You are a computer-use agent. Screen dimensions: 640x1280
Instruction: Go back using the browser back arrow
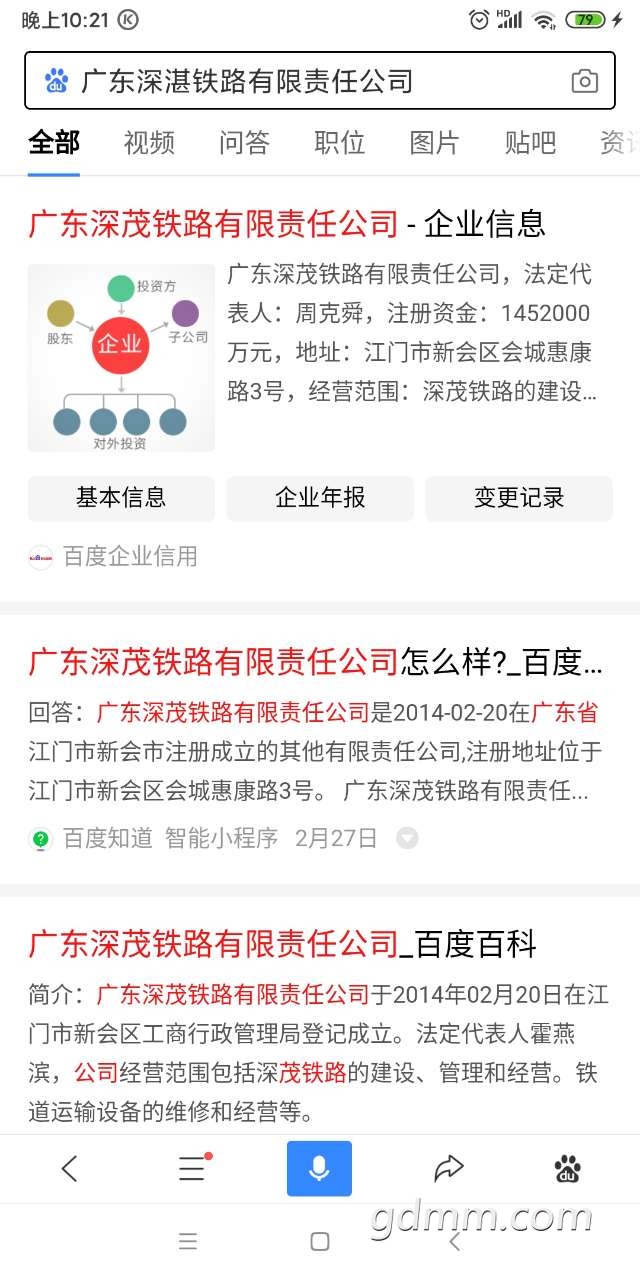pyautogui.click(x=69, y=1168)
